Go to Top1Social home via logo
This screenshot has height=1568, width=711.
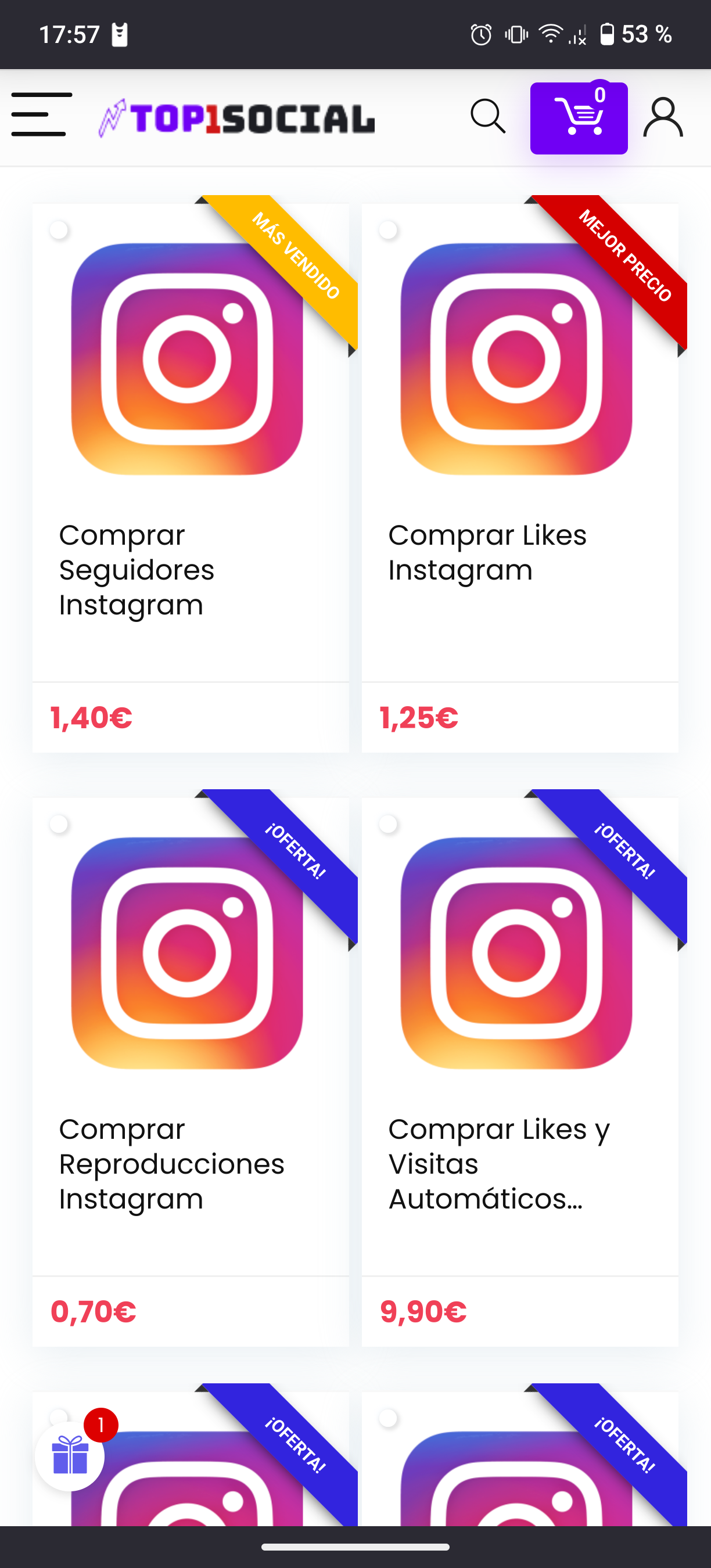[x=237, y=117]
